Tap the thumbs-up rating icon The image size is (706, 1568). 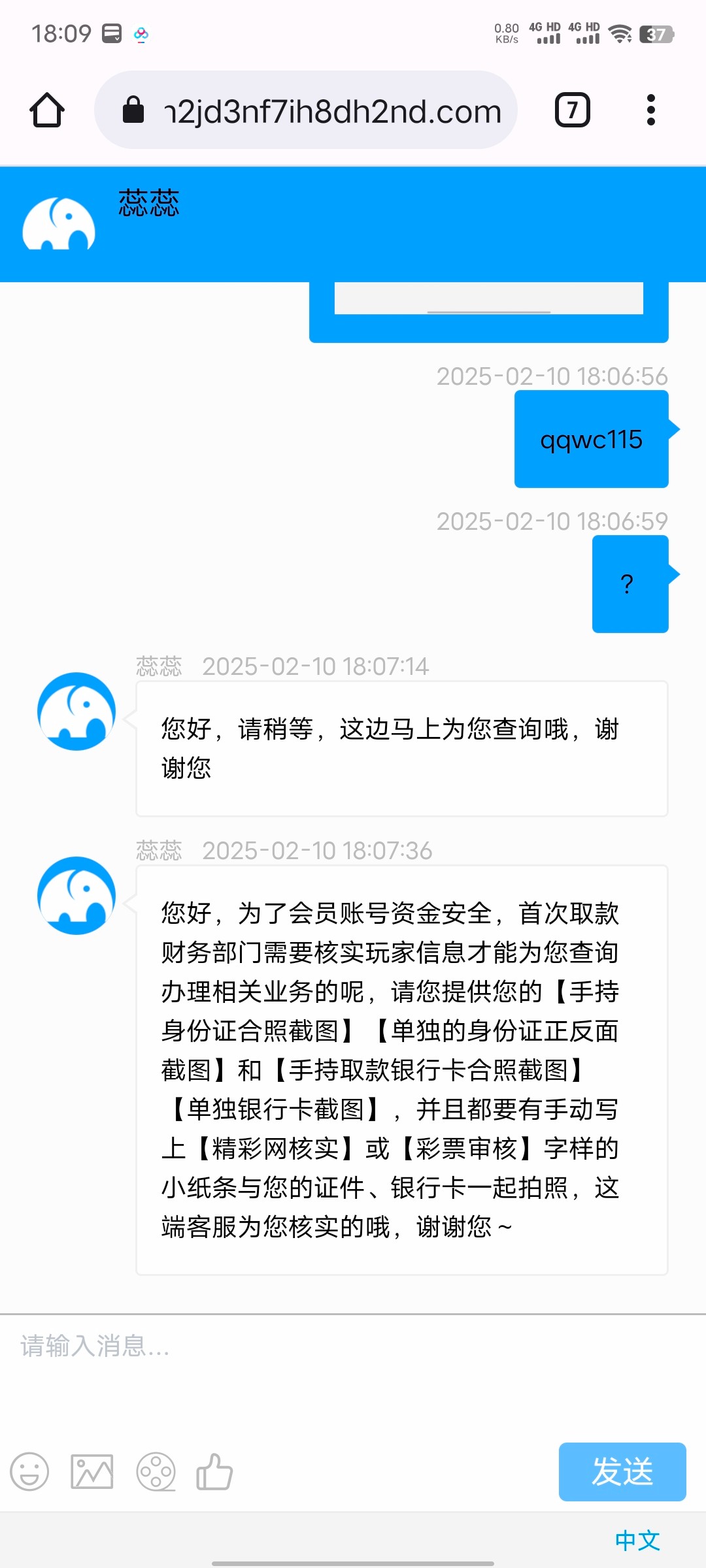click(x=214, y=1472)
